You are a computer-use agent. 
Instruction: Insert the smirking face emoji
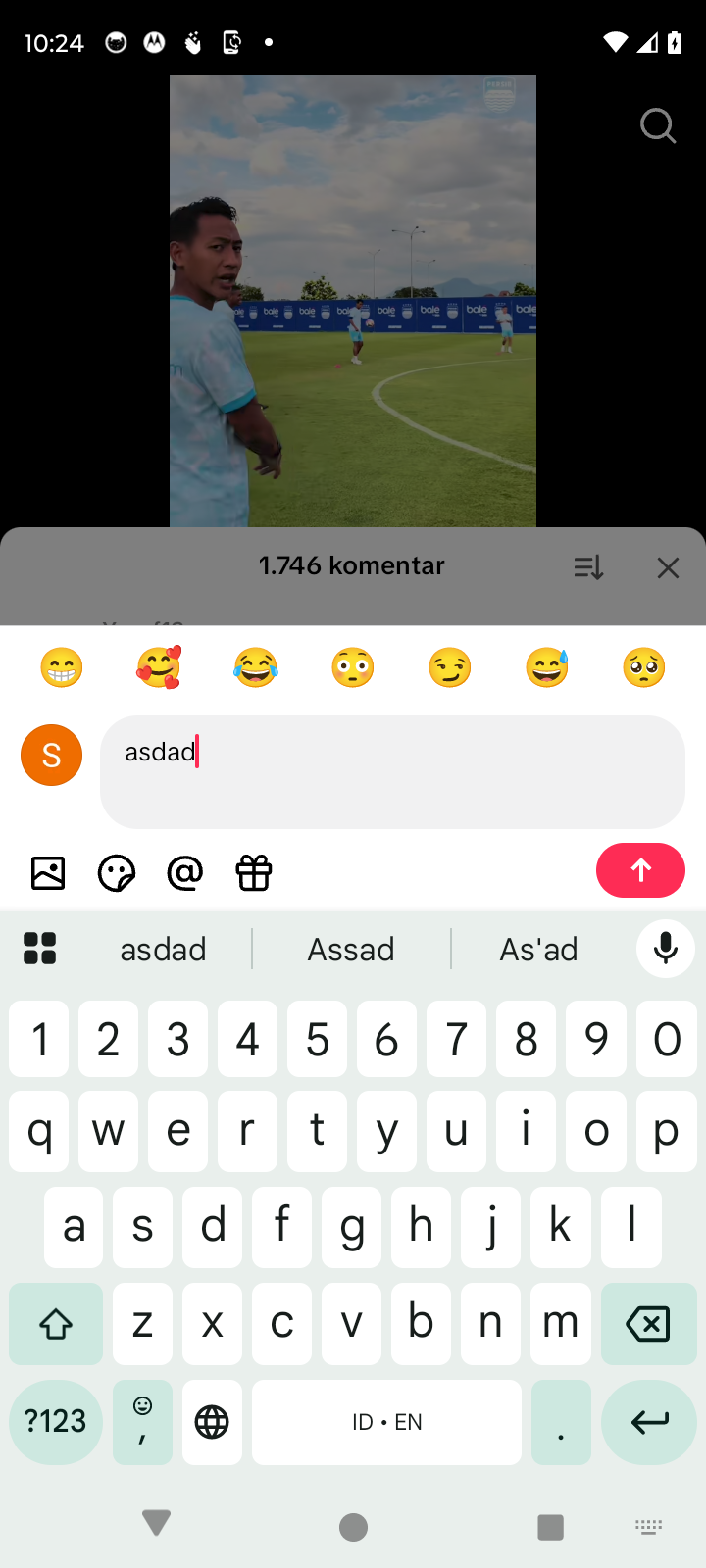tap(450, 667)
